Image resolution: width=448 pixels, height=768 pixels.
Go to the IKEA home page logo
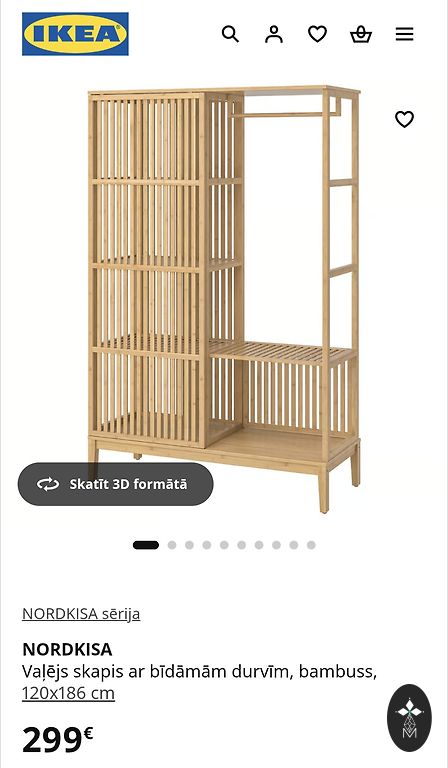[x=75, y=34]
